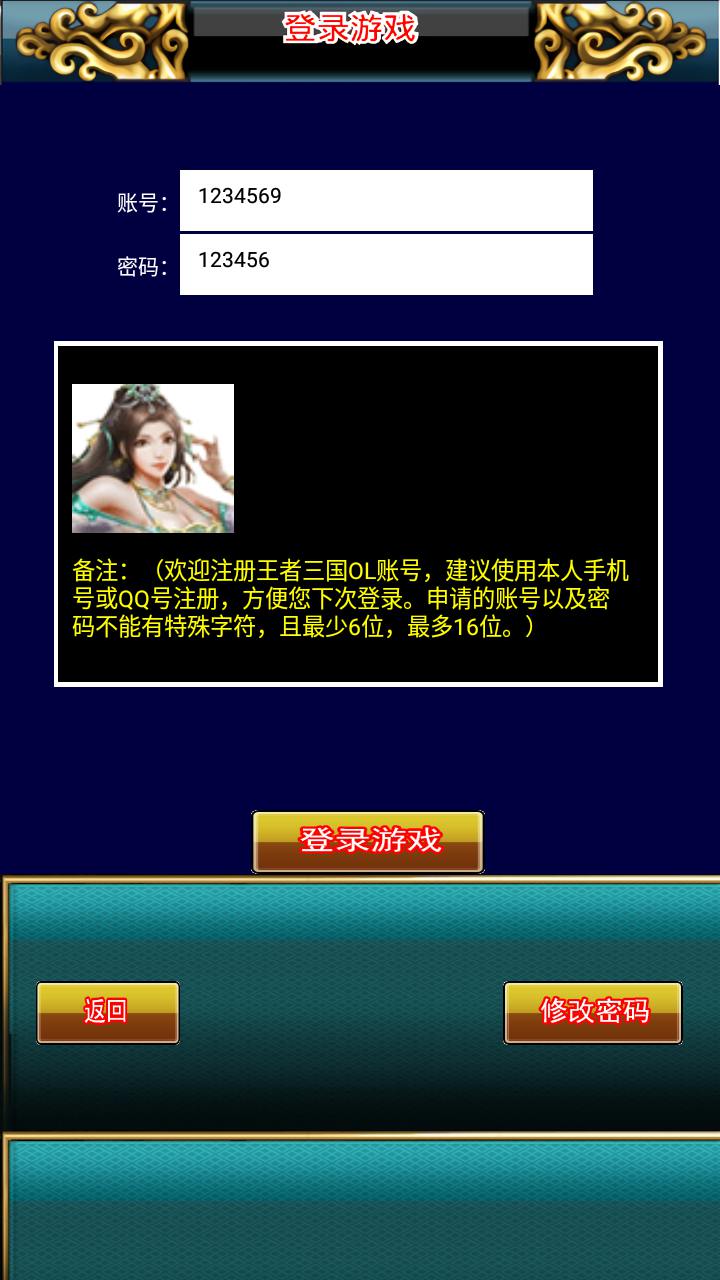720x1280 pixels.
Task: Go back with the 返回 button
Action: (x=108, y=1012)
